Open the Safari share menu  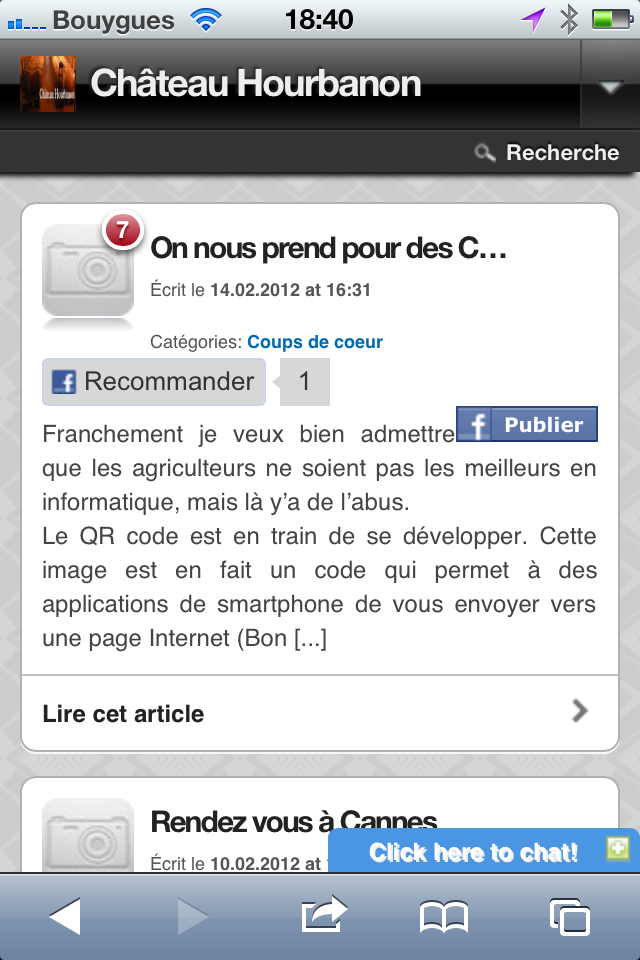pyautogui.click(x=323, y=916)
